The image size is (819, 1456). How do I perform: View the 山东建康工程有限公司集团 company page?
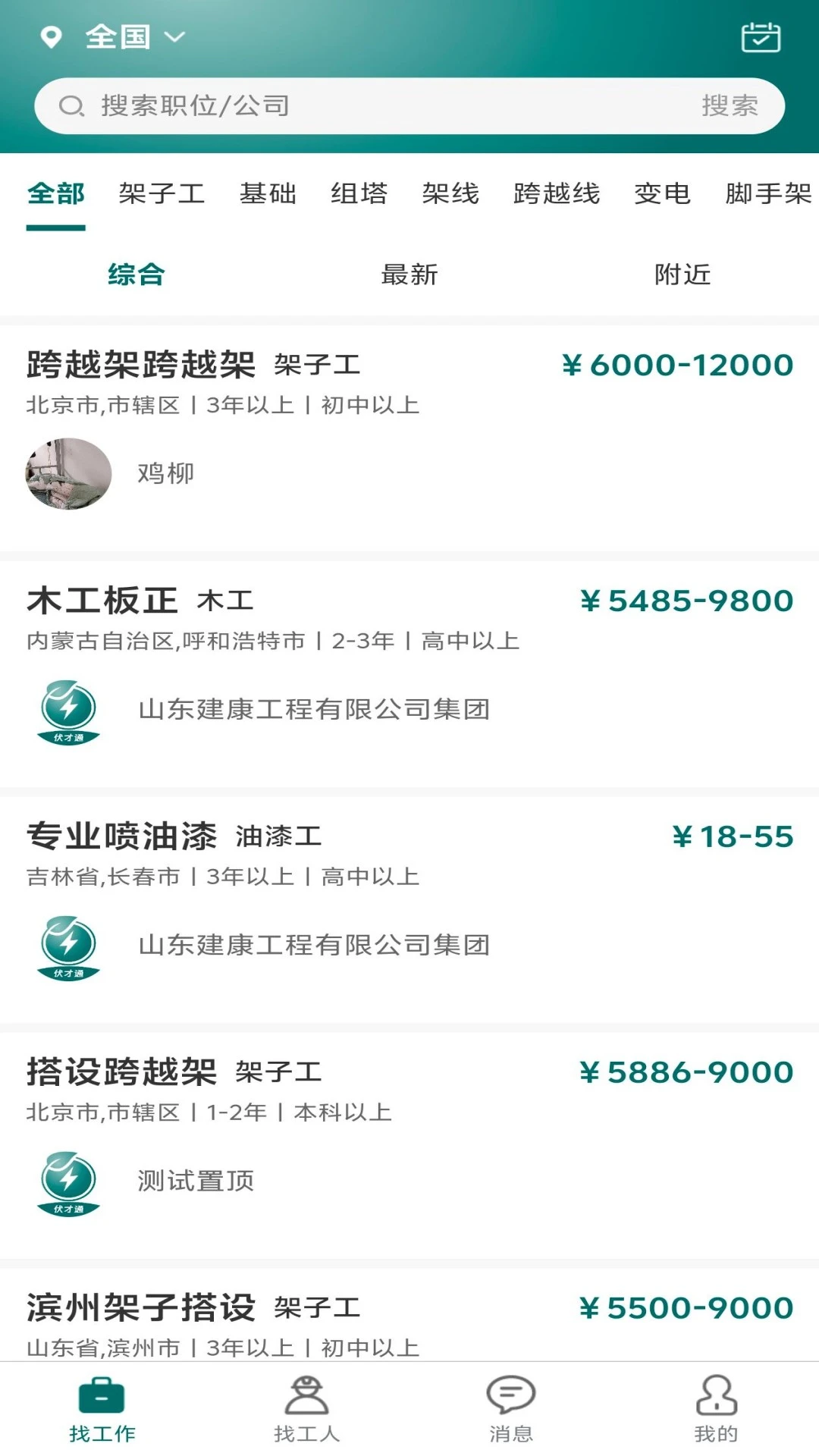coord(314,711)
